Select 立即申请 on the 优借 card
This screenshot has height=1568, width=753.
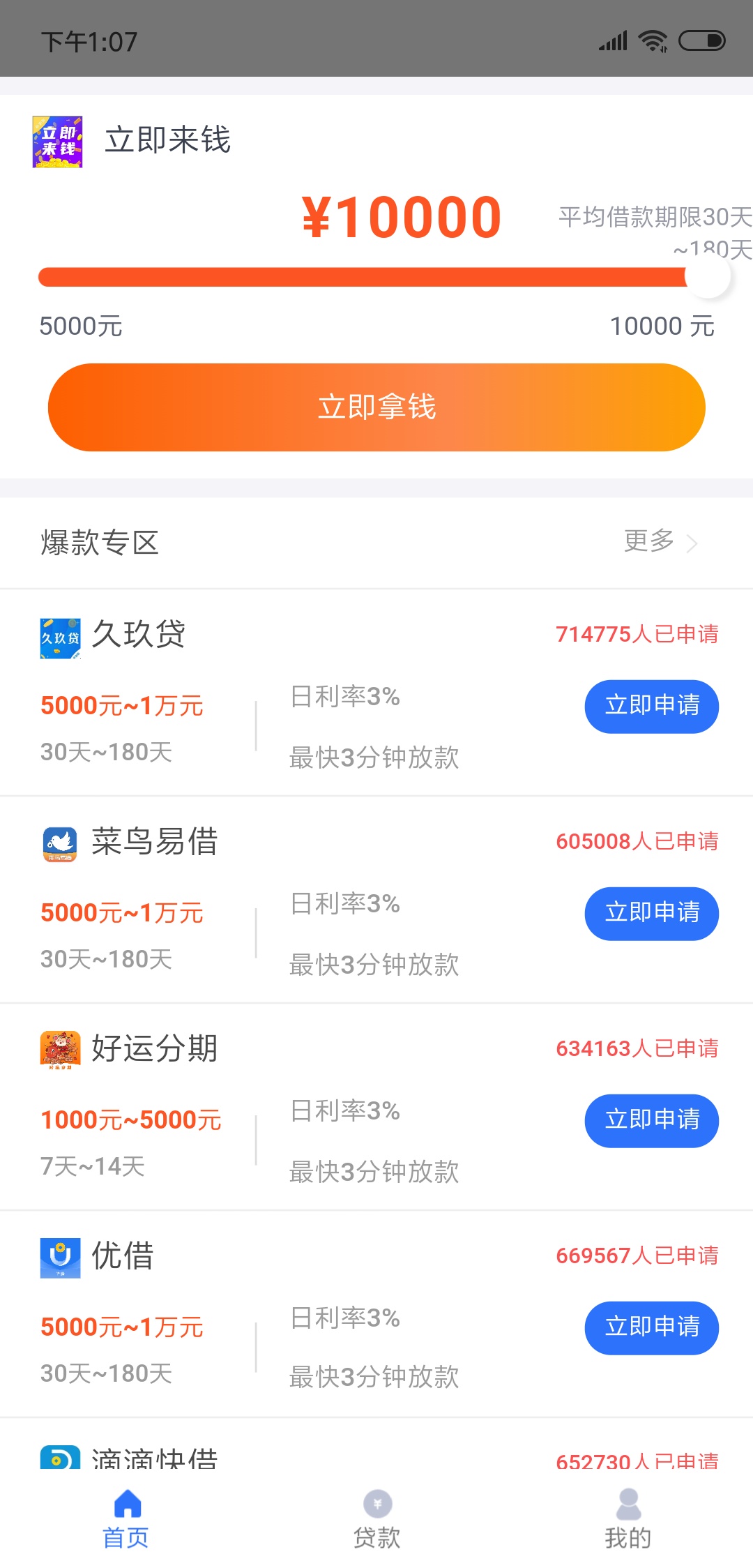click(652, 1328)
